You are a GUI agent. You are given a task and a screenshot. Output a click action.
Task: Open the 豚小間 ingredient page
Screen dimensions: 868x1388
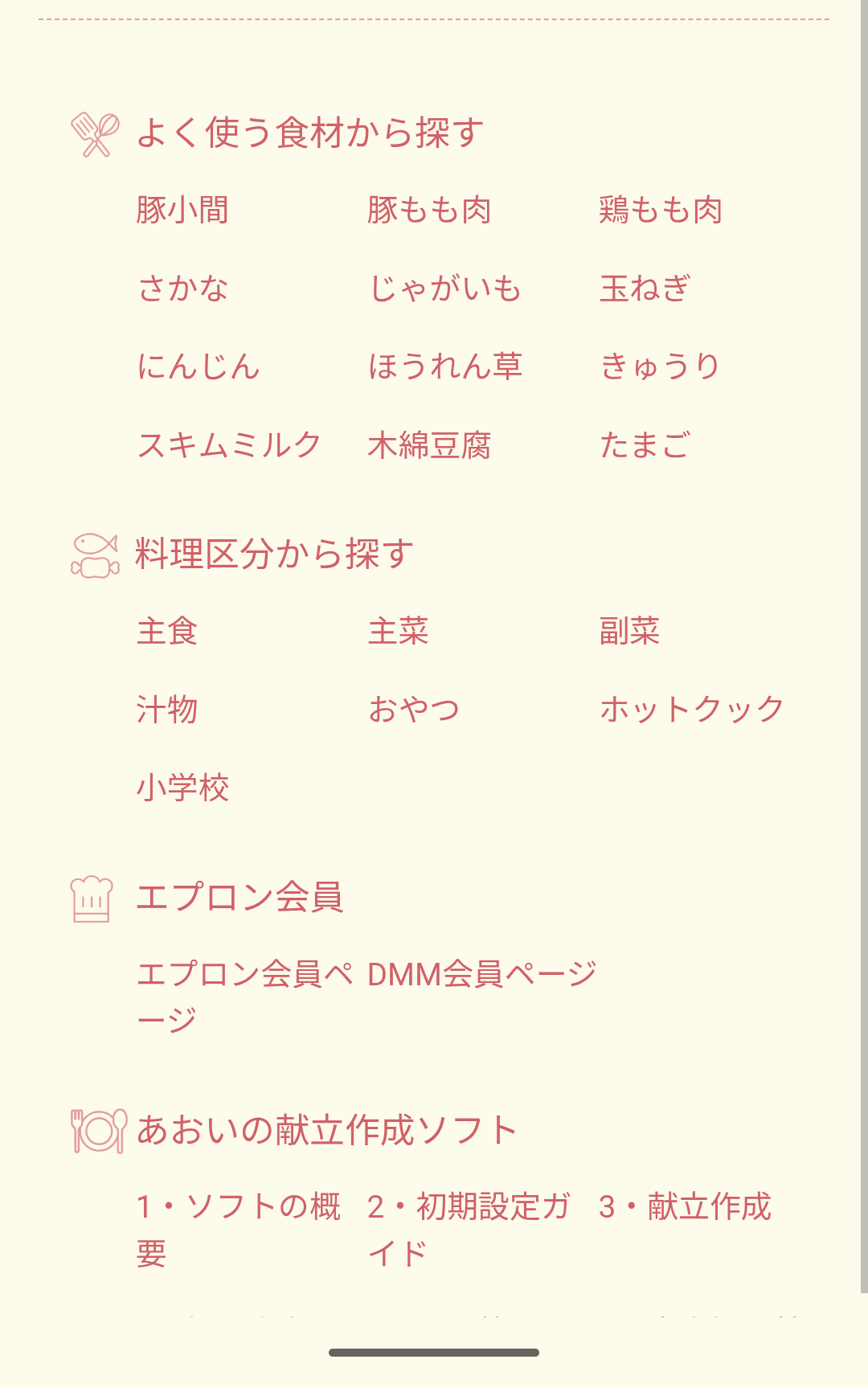181,209
